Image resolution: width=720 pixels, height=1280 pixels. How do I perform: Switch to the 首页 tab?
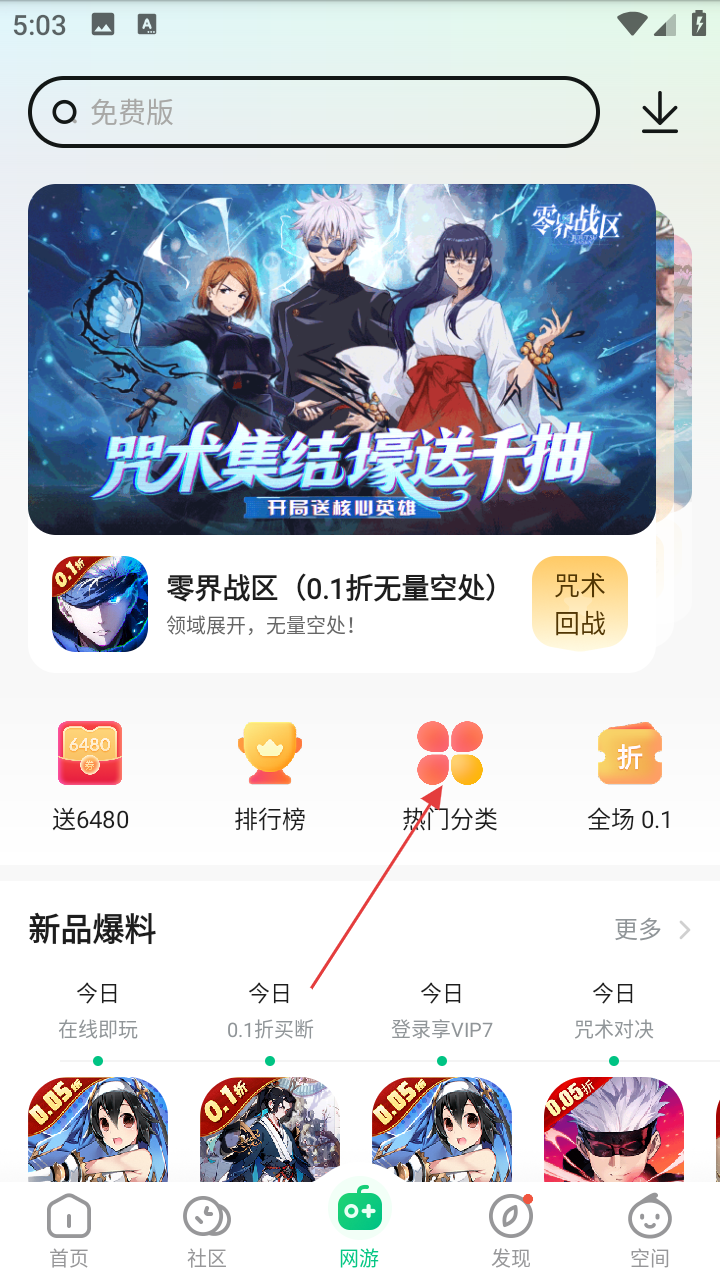tap(69, 1231)
